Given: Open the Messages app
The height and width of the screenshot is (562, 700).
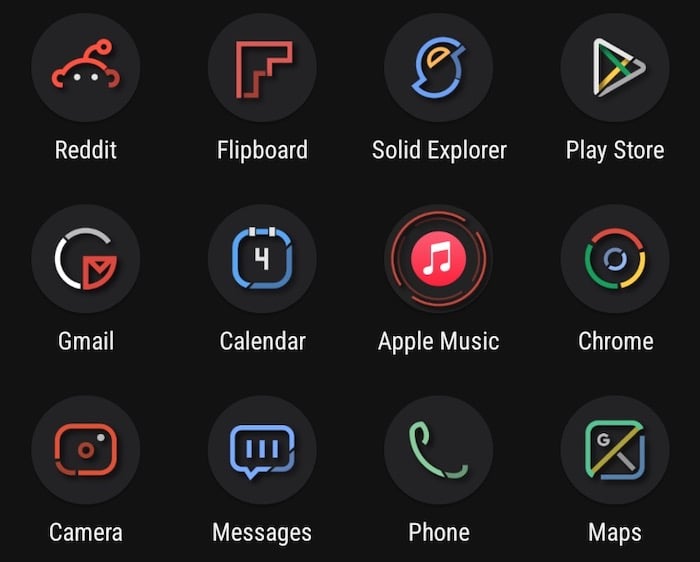Looking at the screenshot, I should click(262, 449).
